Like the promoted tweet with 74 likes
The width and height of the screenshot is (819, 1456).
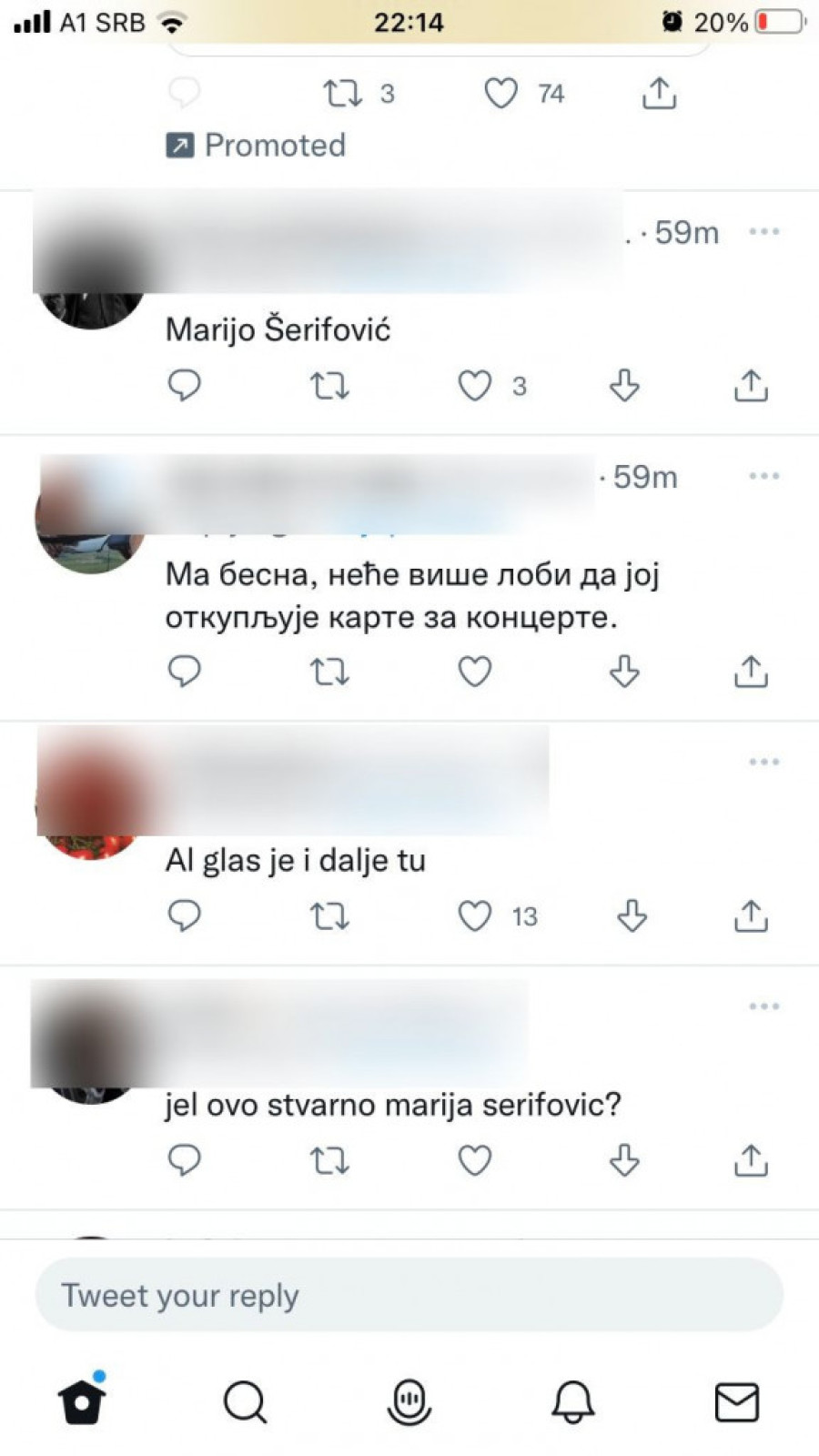pos(500,93)
